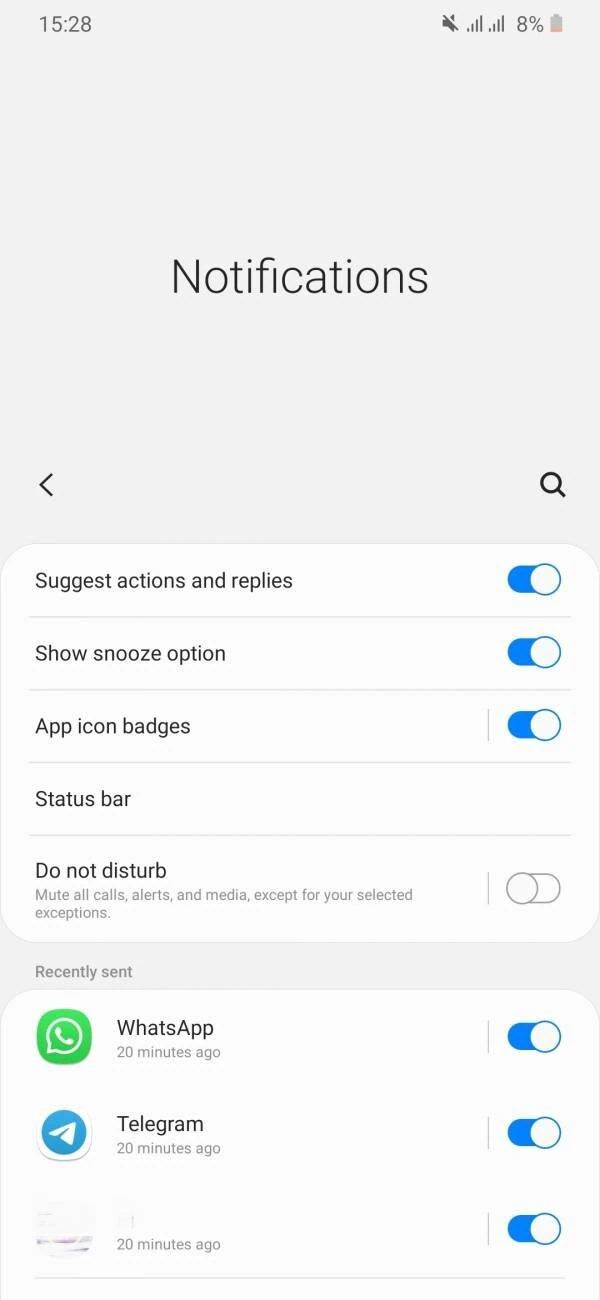Toggle off App icon badges switch
Image resolution: width=600 pixels, height=1300 pixels.
[x=533, y=726]
